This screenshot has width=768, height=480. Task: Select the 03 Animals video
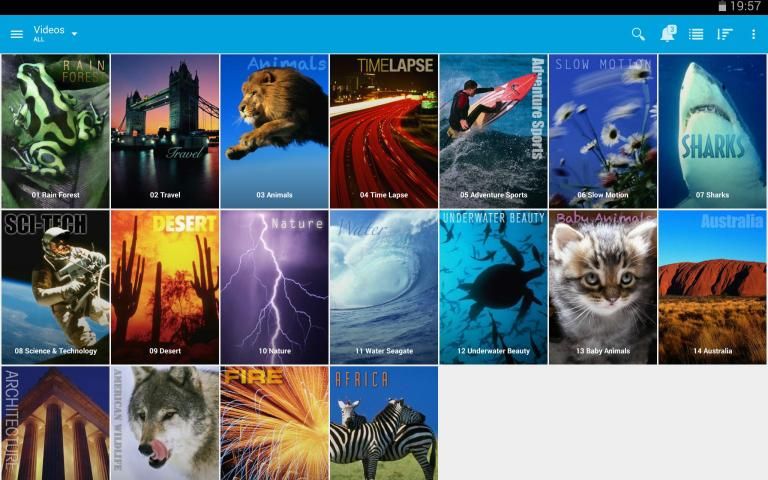coord(274,130)
